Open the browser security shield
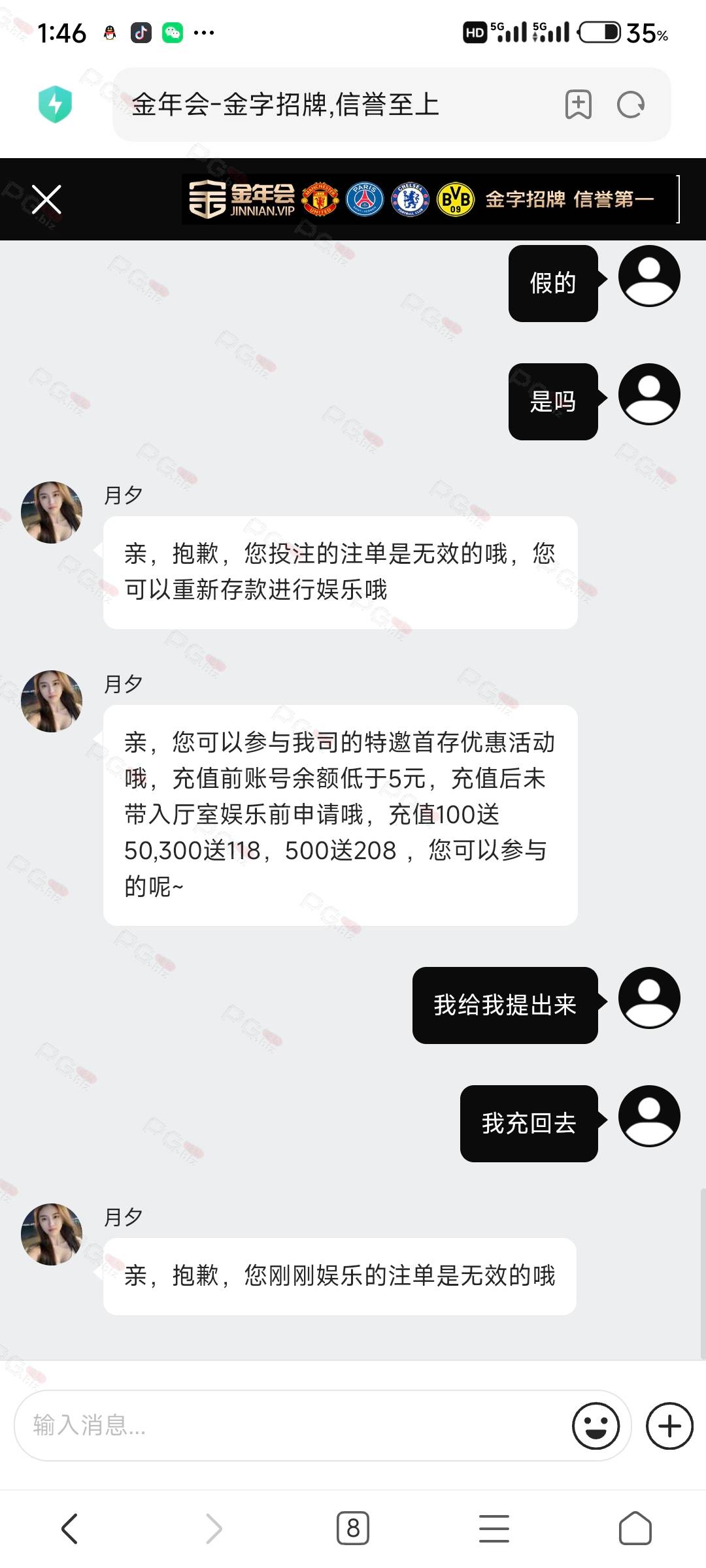The height and width of the screenshot is (1568, 706). click(55, 104)
